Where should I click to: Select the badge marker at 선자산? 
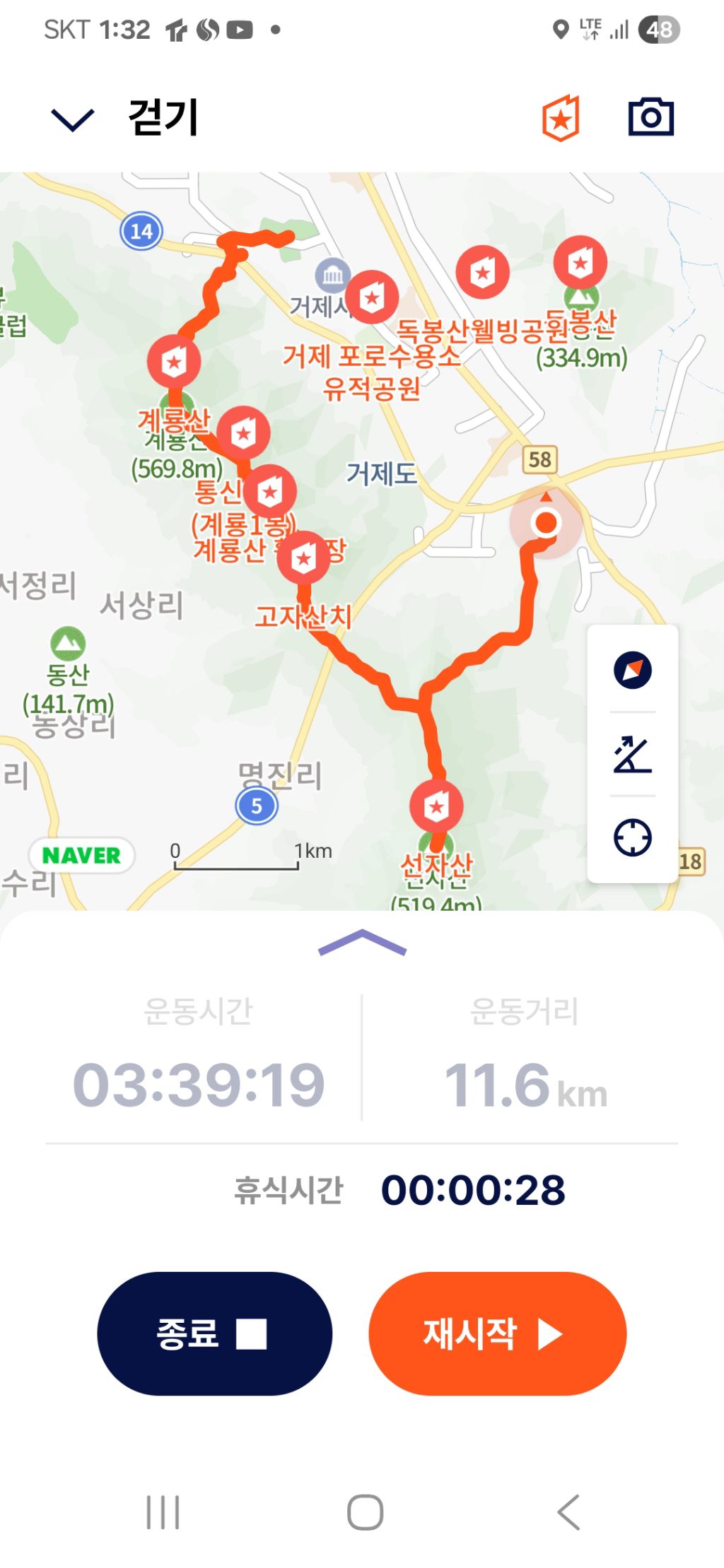click(436, 806)
